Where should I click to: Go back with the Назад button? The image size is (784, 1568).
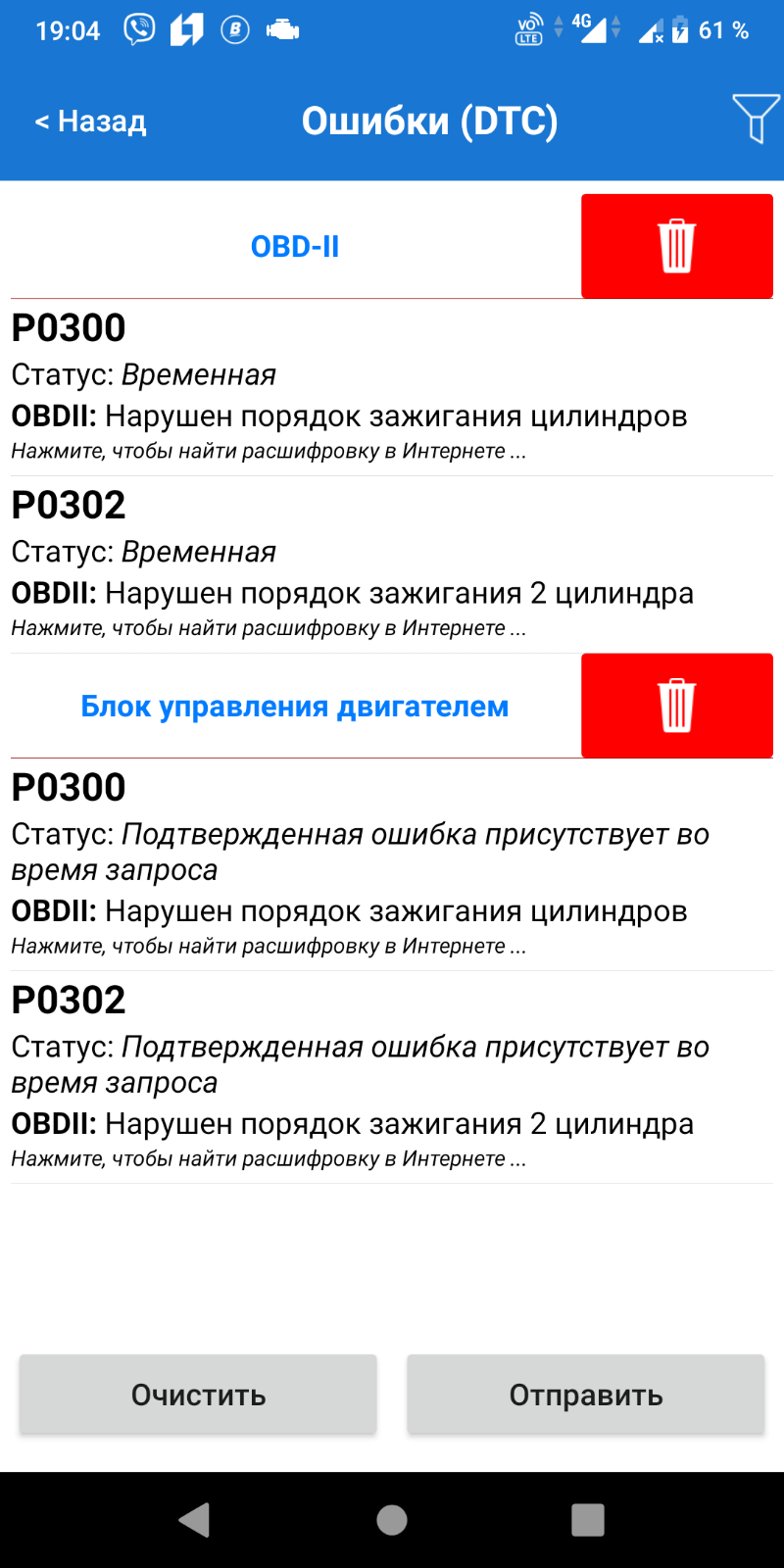[90, 122]
